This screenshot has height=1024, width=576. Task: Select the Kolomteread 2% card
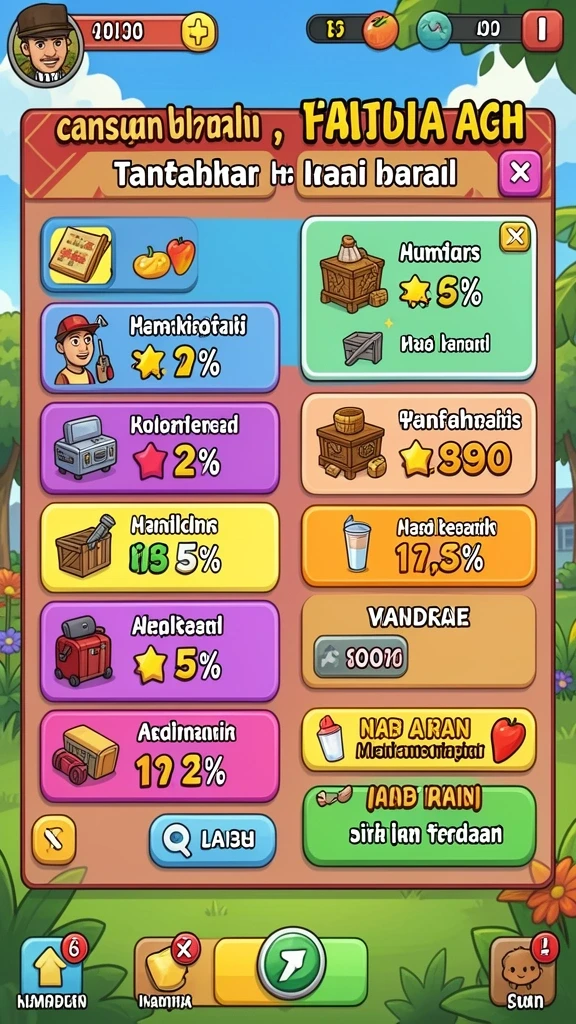(x=160, y=448)
